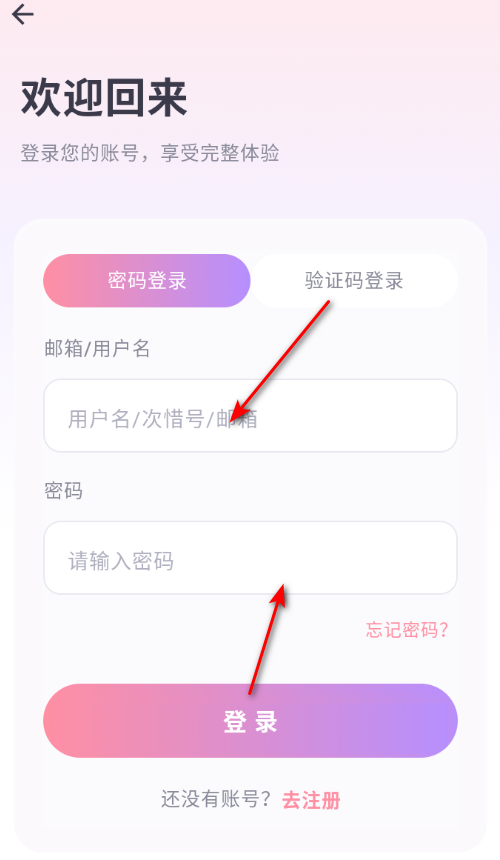Tap the 登录 button

251,721
